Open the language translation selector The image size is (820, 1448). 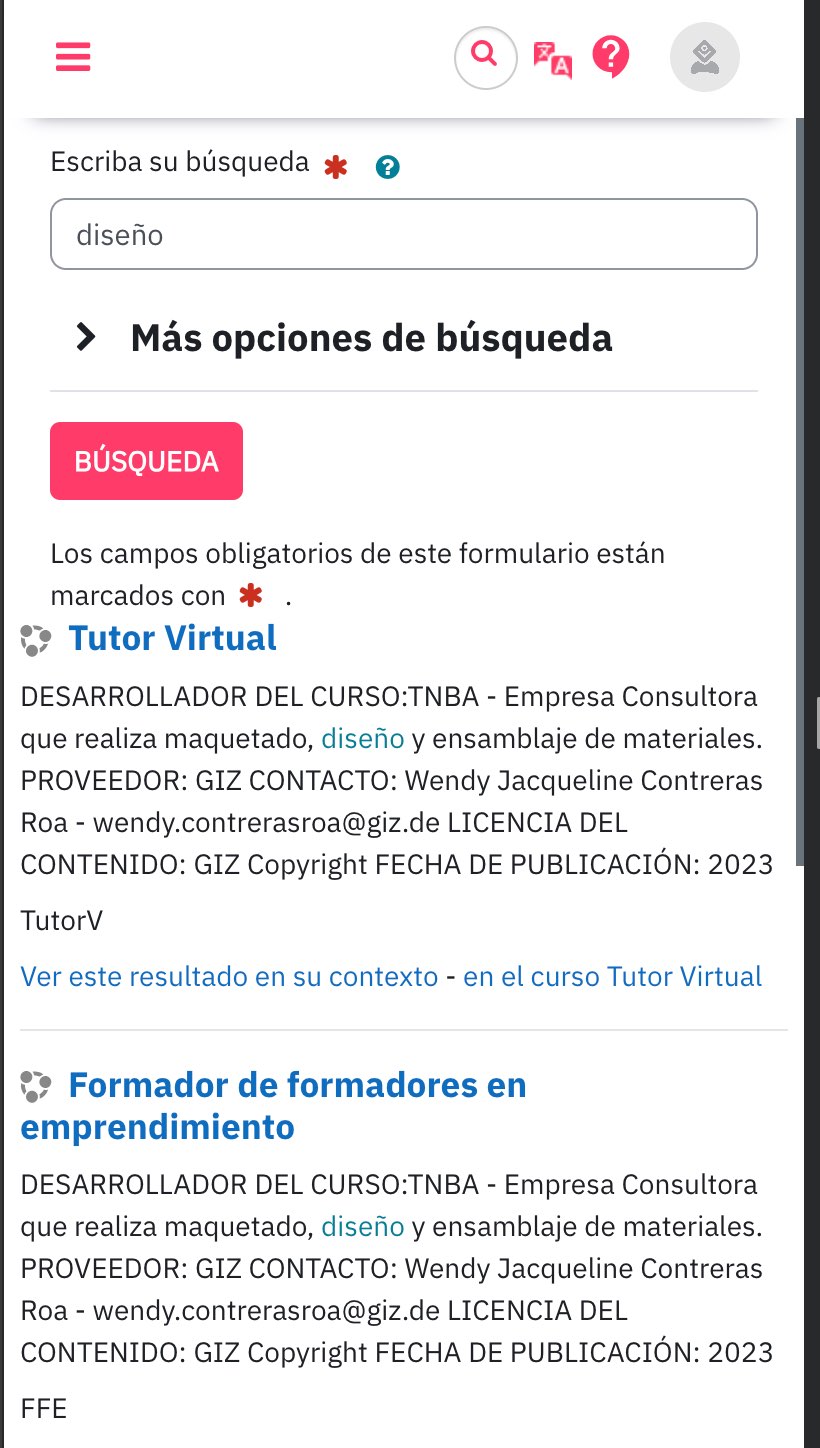[x=552, y=59]
